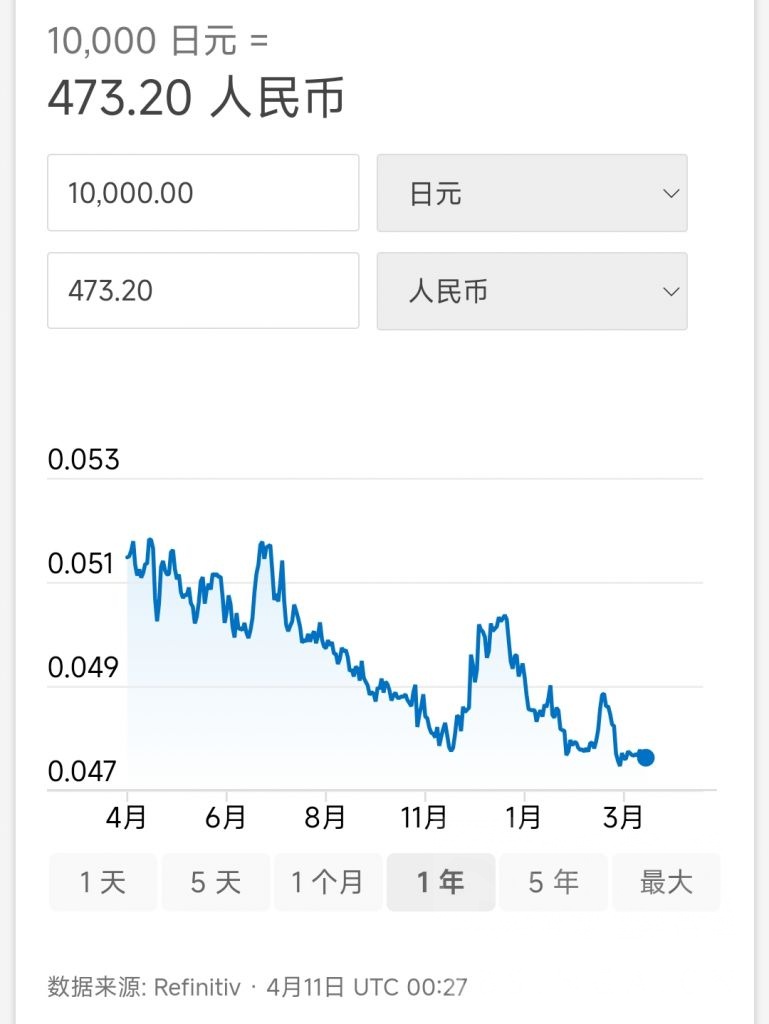The image size is (769, 1024).
Task: Click the 0.047 axis label
Action: (80, 771)
